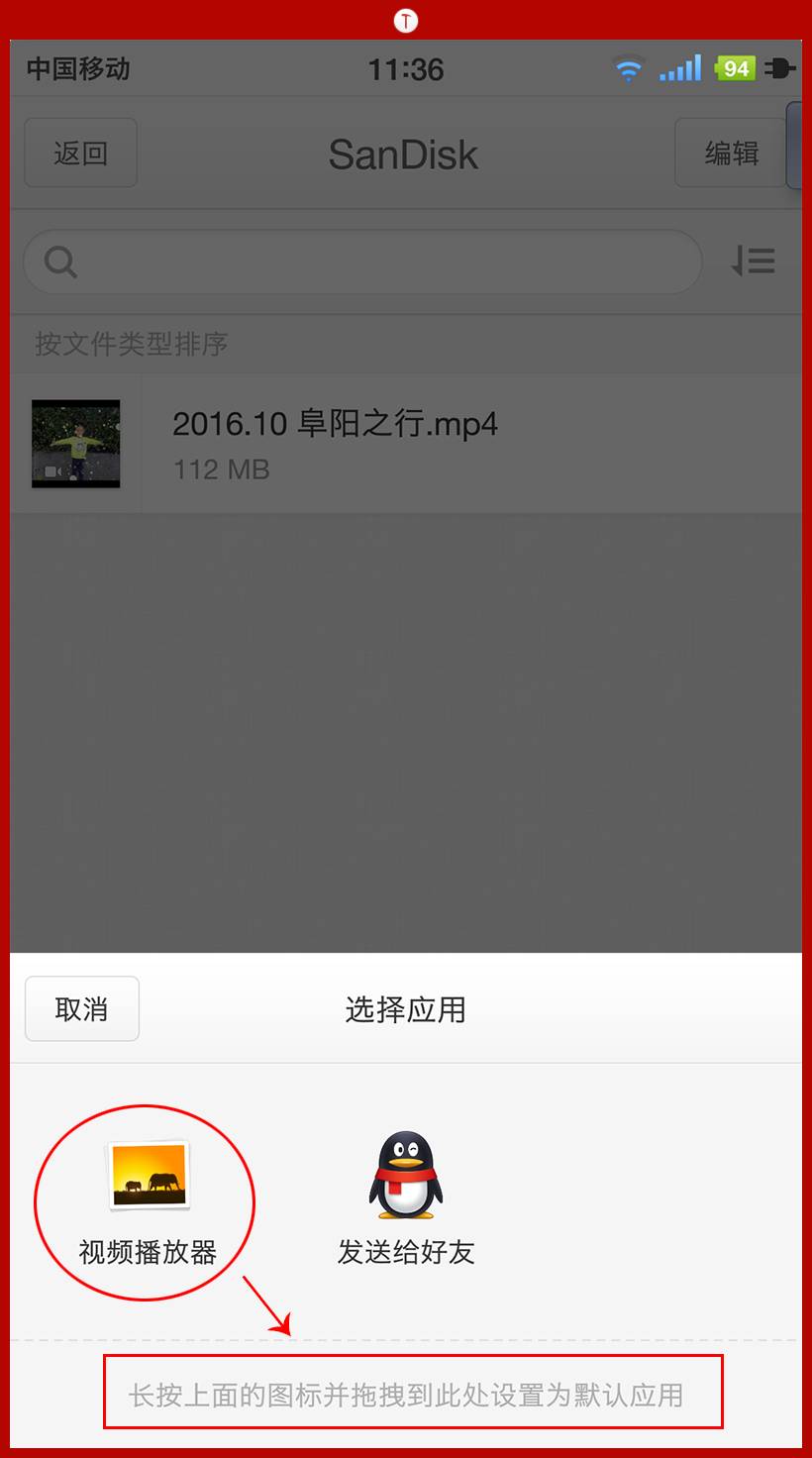Tap 返回 to go back
812x1458 pixels.
pos(80,153)
